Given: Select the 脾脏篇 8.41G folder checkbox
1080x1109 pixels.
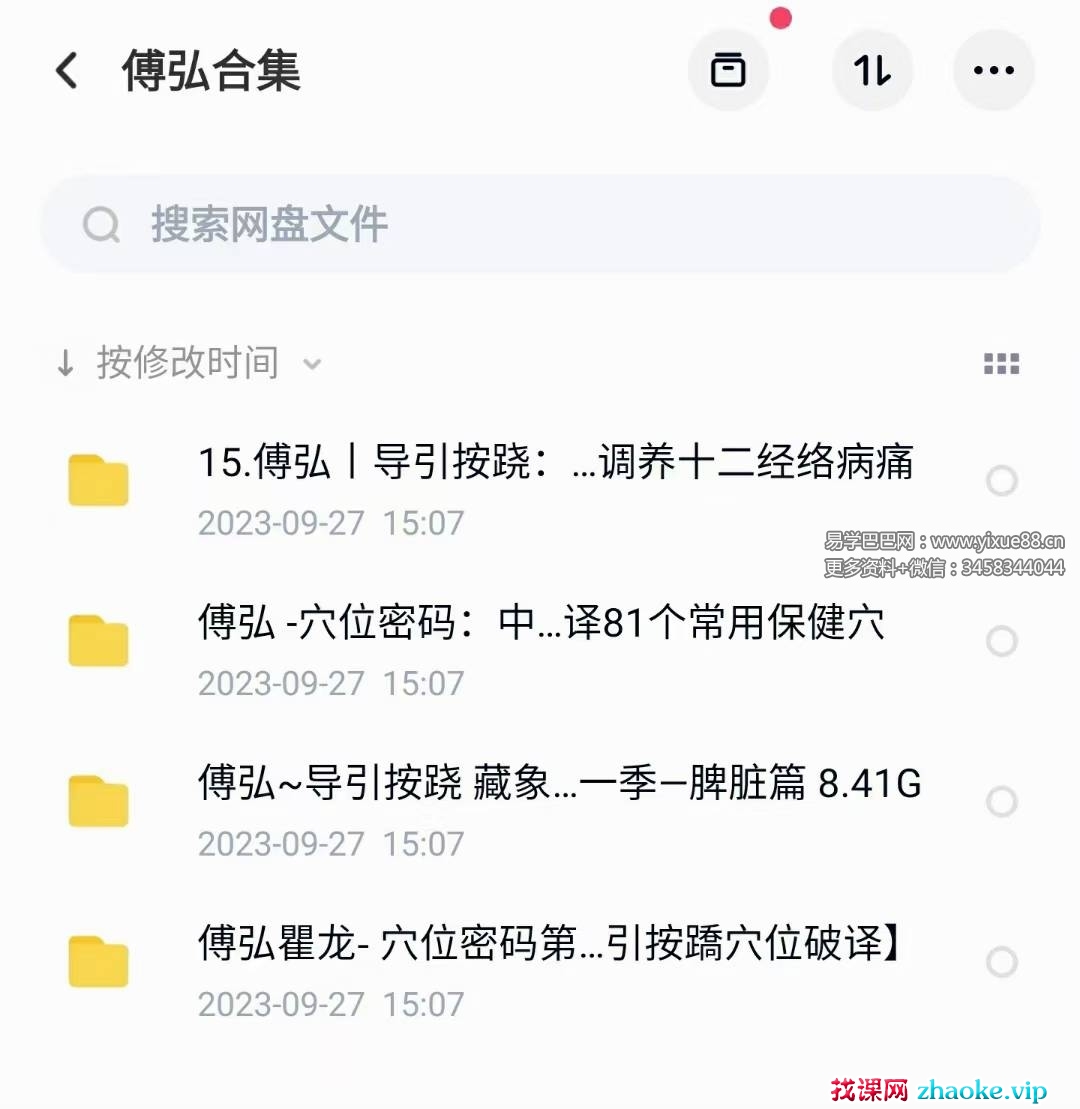Looking at the screenshot, I should click(x=1002, y=801).
